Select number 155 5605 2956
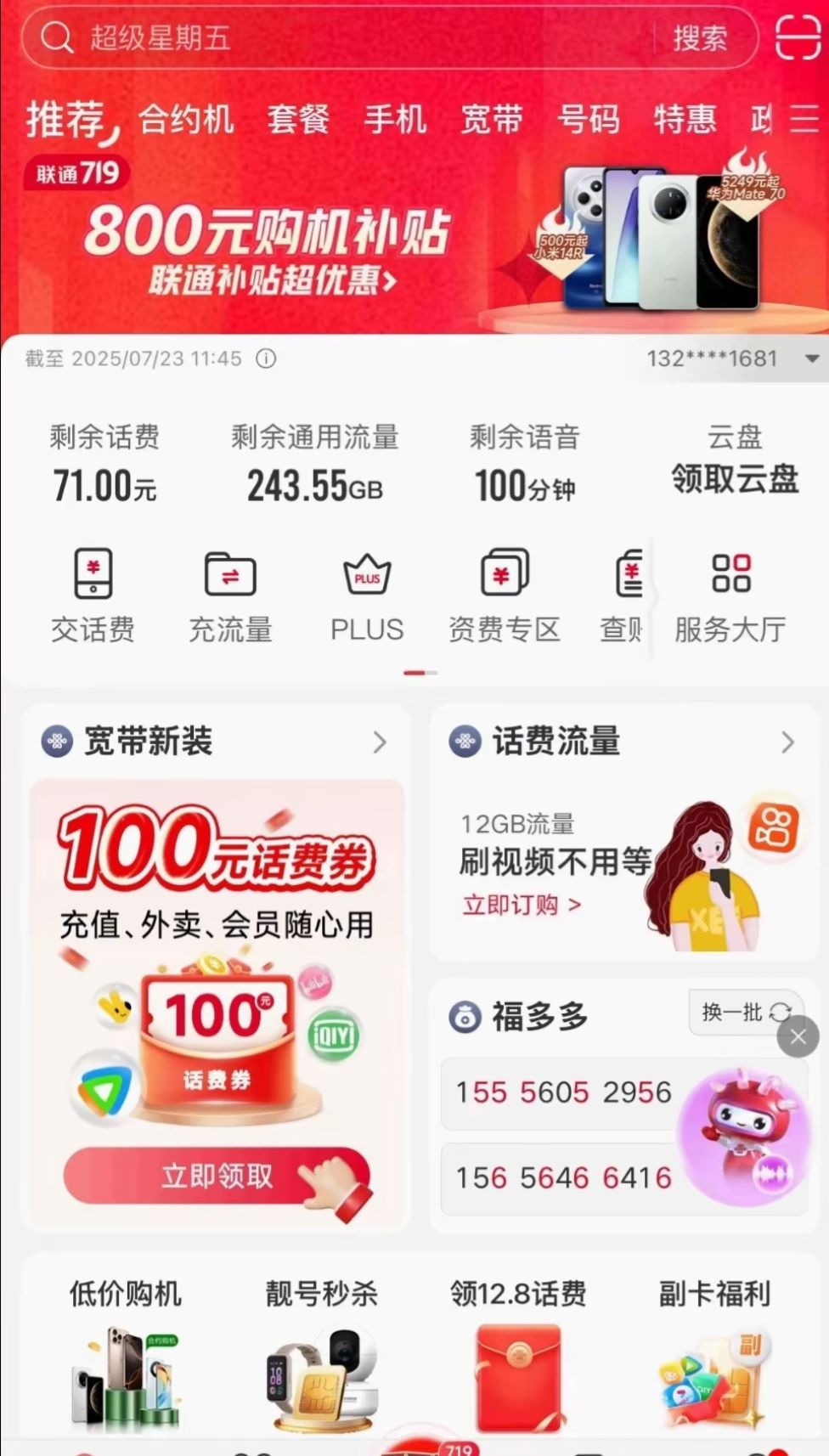 [x=562, y=1092]
